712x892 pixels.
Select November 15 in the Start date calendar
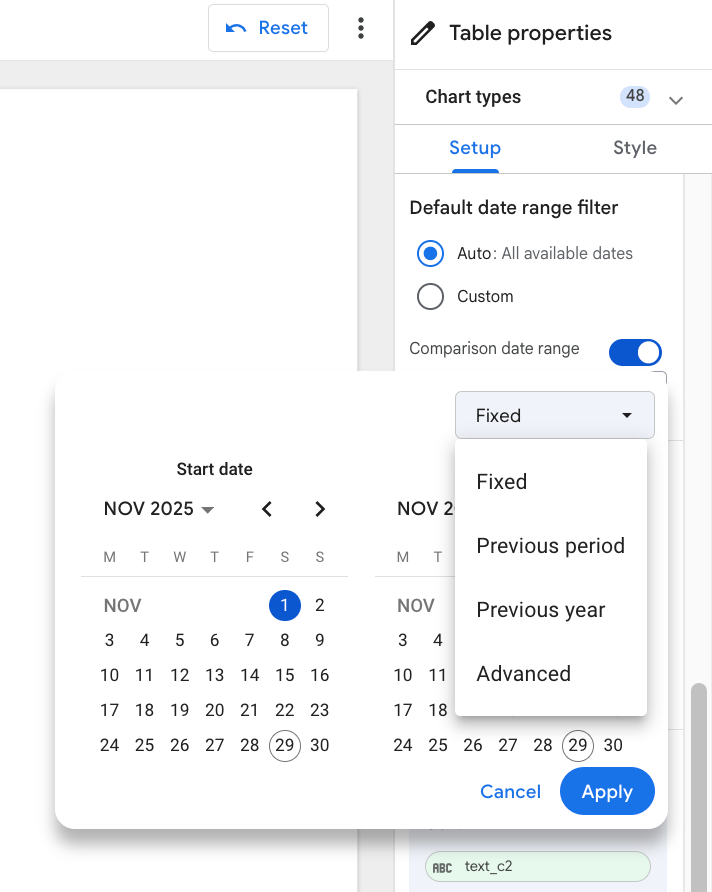(x=285, y=675)
